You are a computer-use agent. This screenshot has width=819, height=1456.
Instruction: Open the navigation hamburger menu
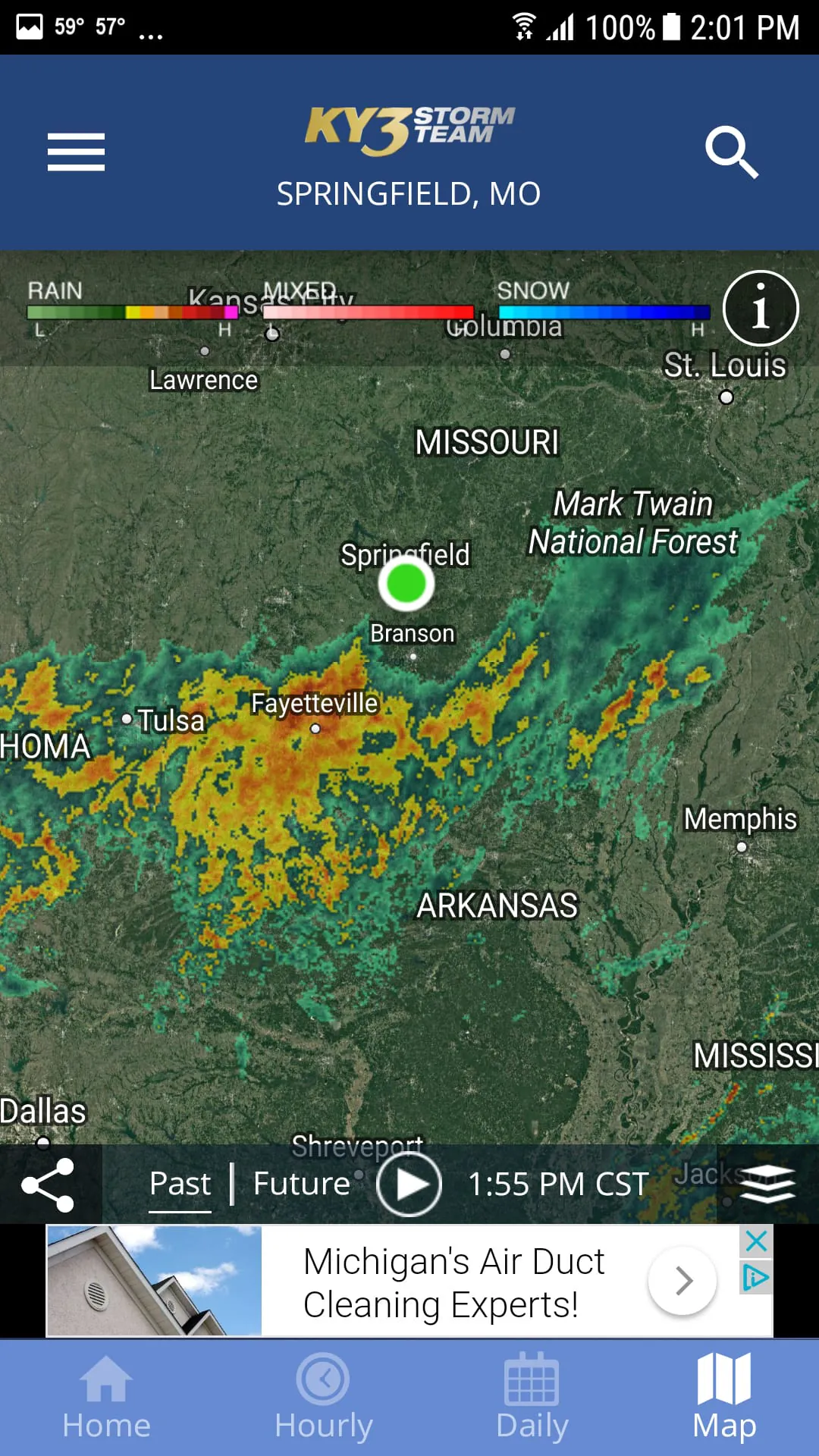click(75, 151)
